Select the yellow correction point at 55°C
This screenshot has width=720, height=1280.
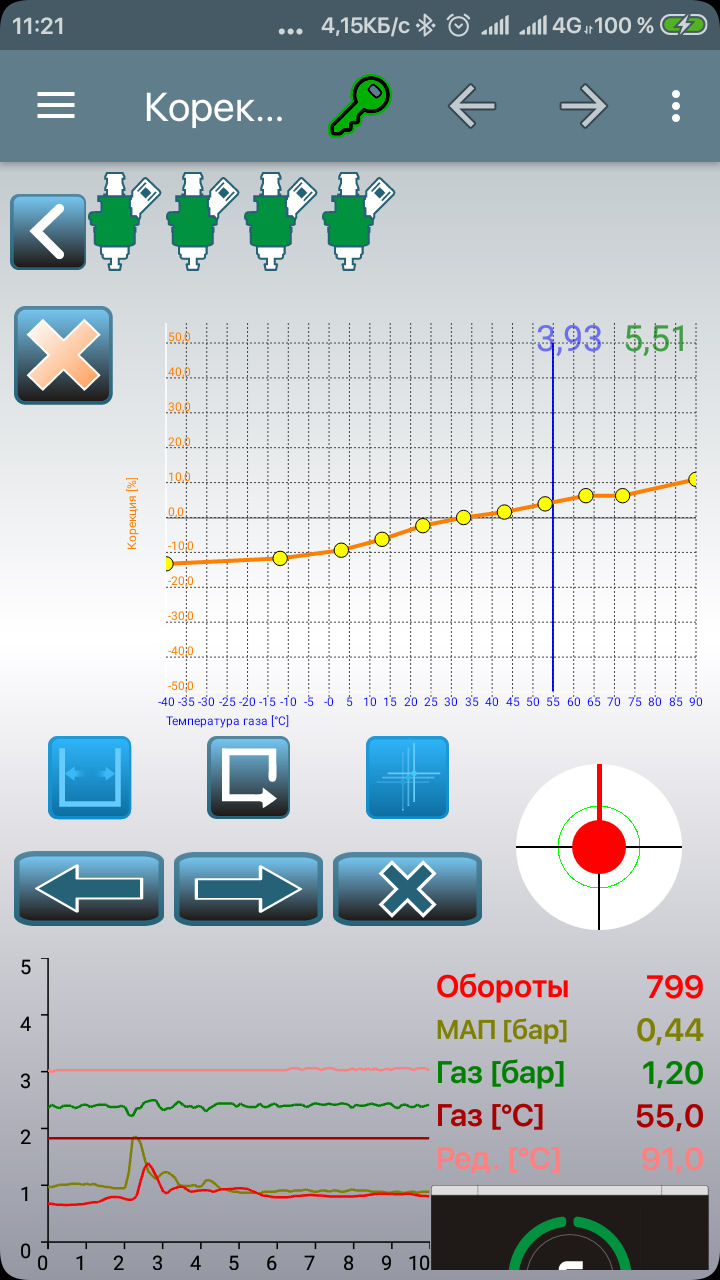pyautogui.click(x=545, y=503)
